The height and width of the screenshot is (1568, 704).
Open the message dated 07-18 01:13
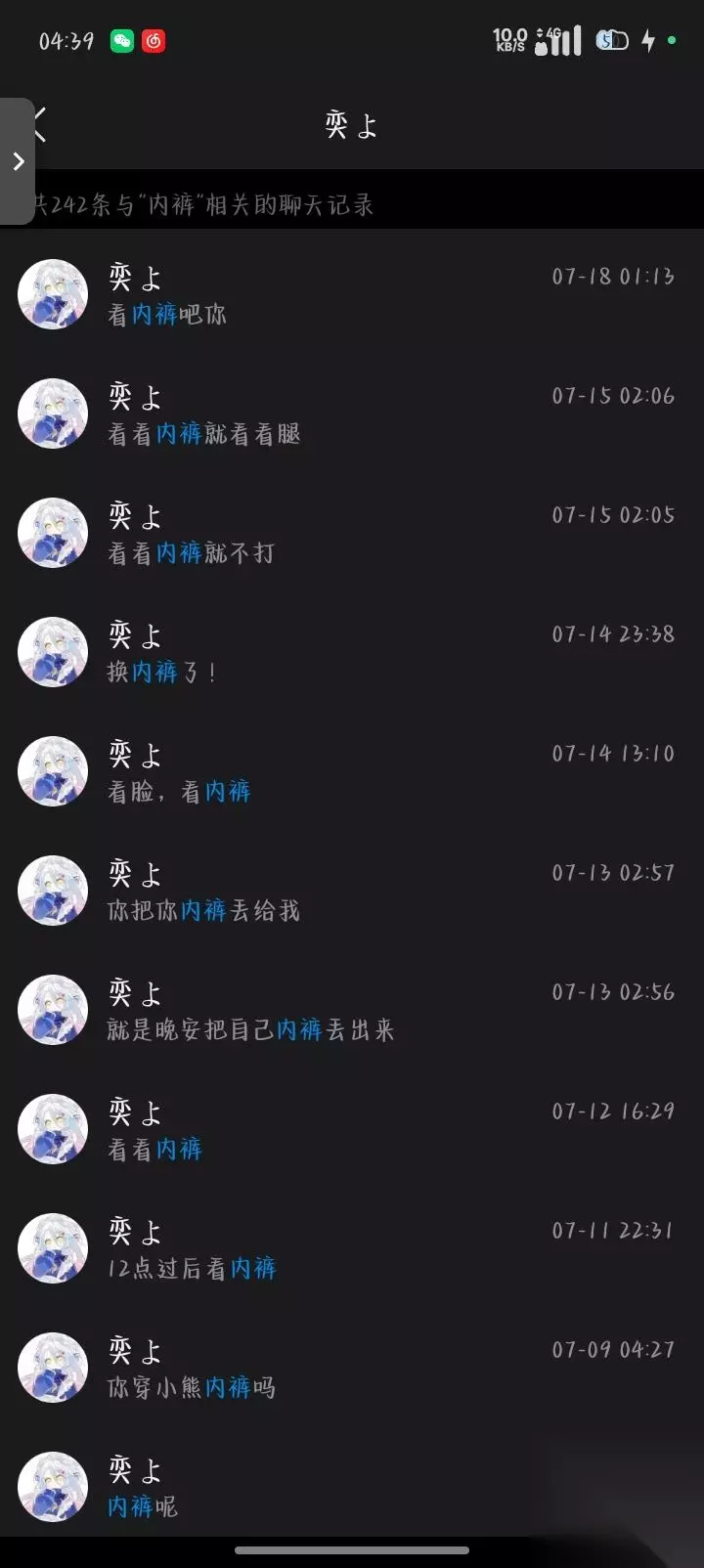pyautogui.click(x=352, y=294)
